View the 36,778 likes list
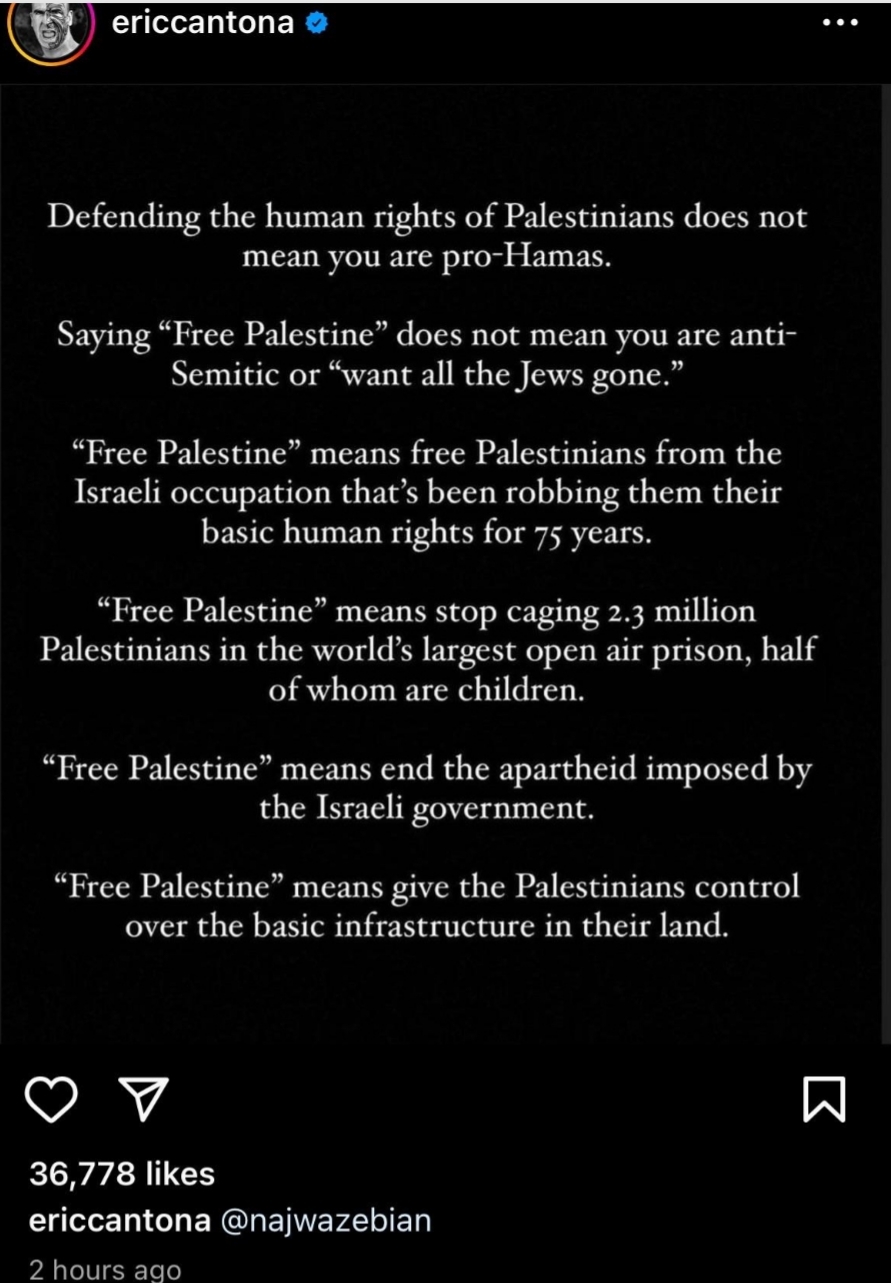The width and height of the screenshot is (891, 1283). (x=122, y=1173)
